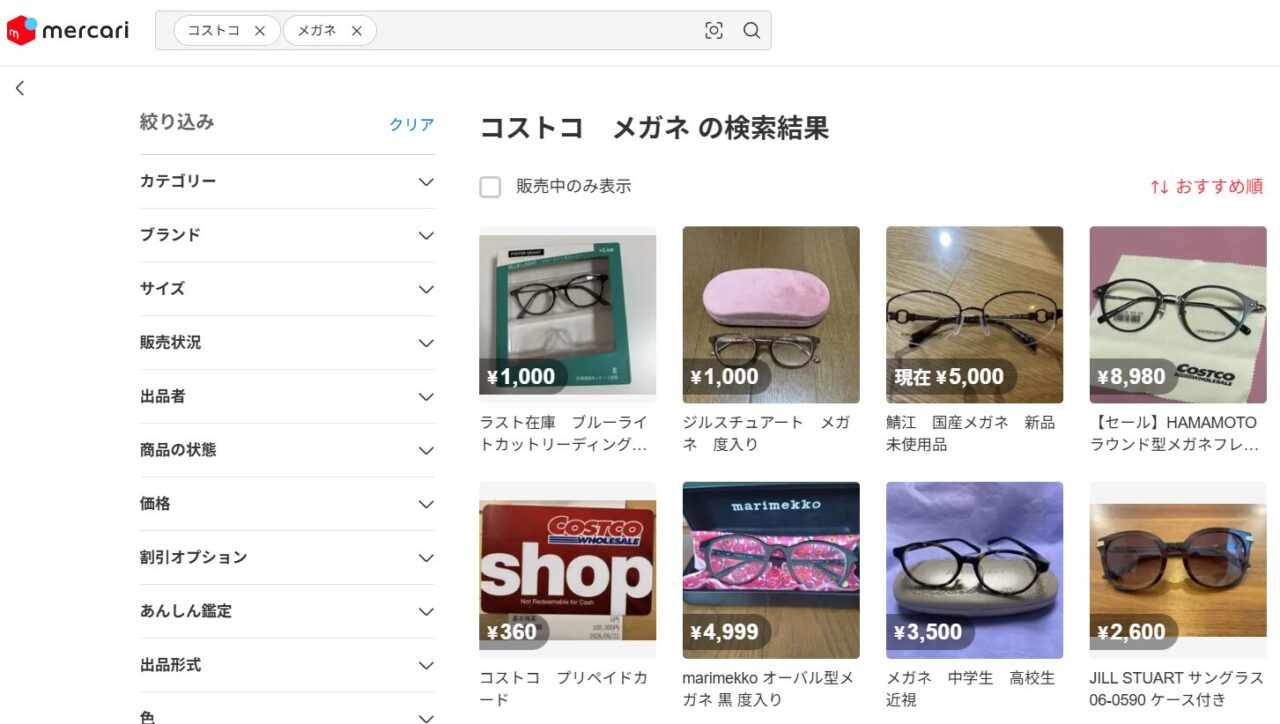
Task: Remove the メガネ search chip
Action: point(356,31)
